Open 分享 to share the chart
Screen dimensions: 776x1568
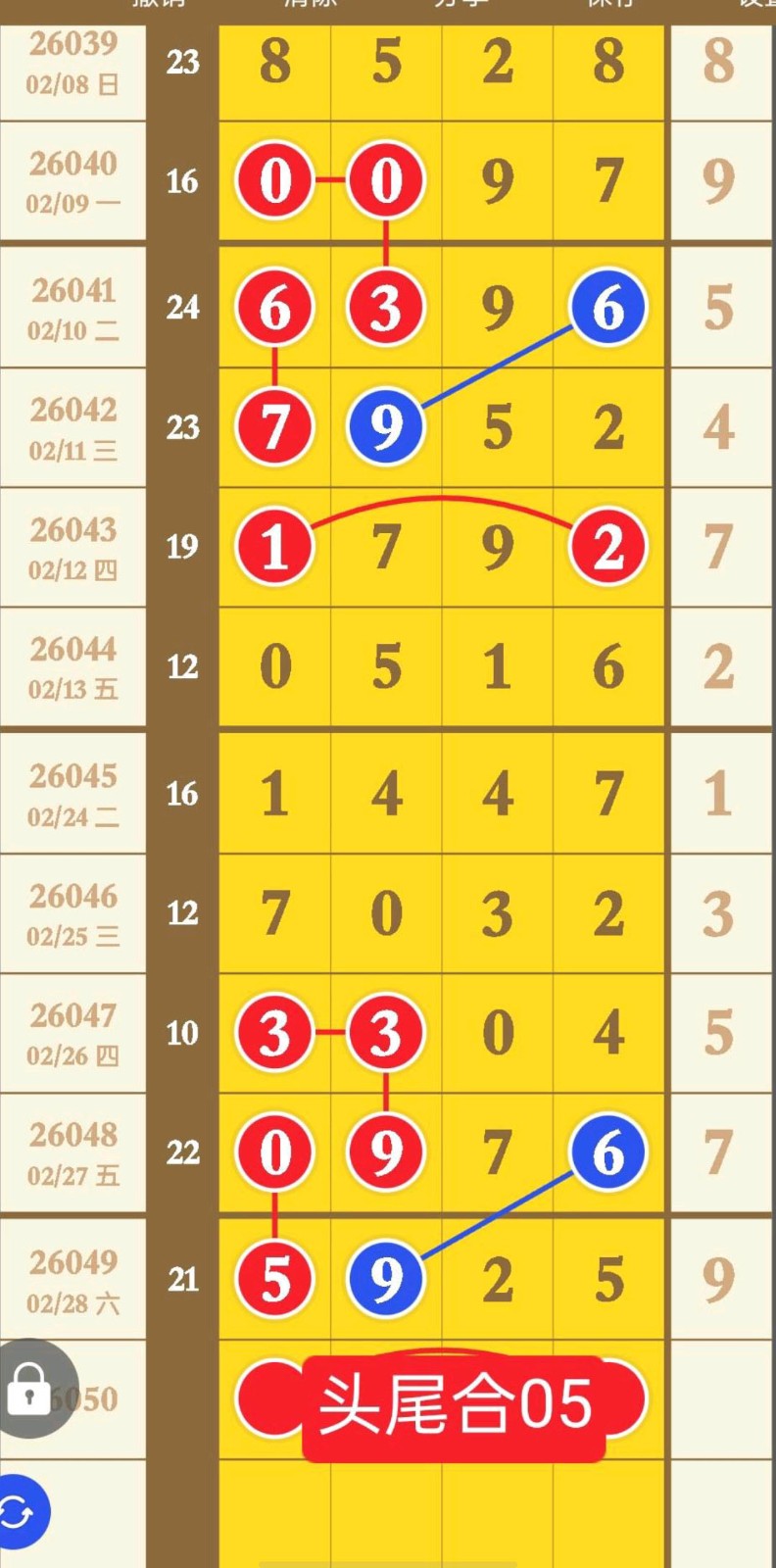click(x=461, y=6)
